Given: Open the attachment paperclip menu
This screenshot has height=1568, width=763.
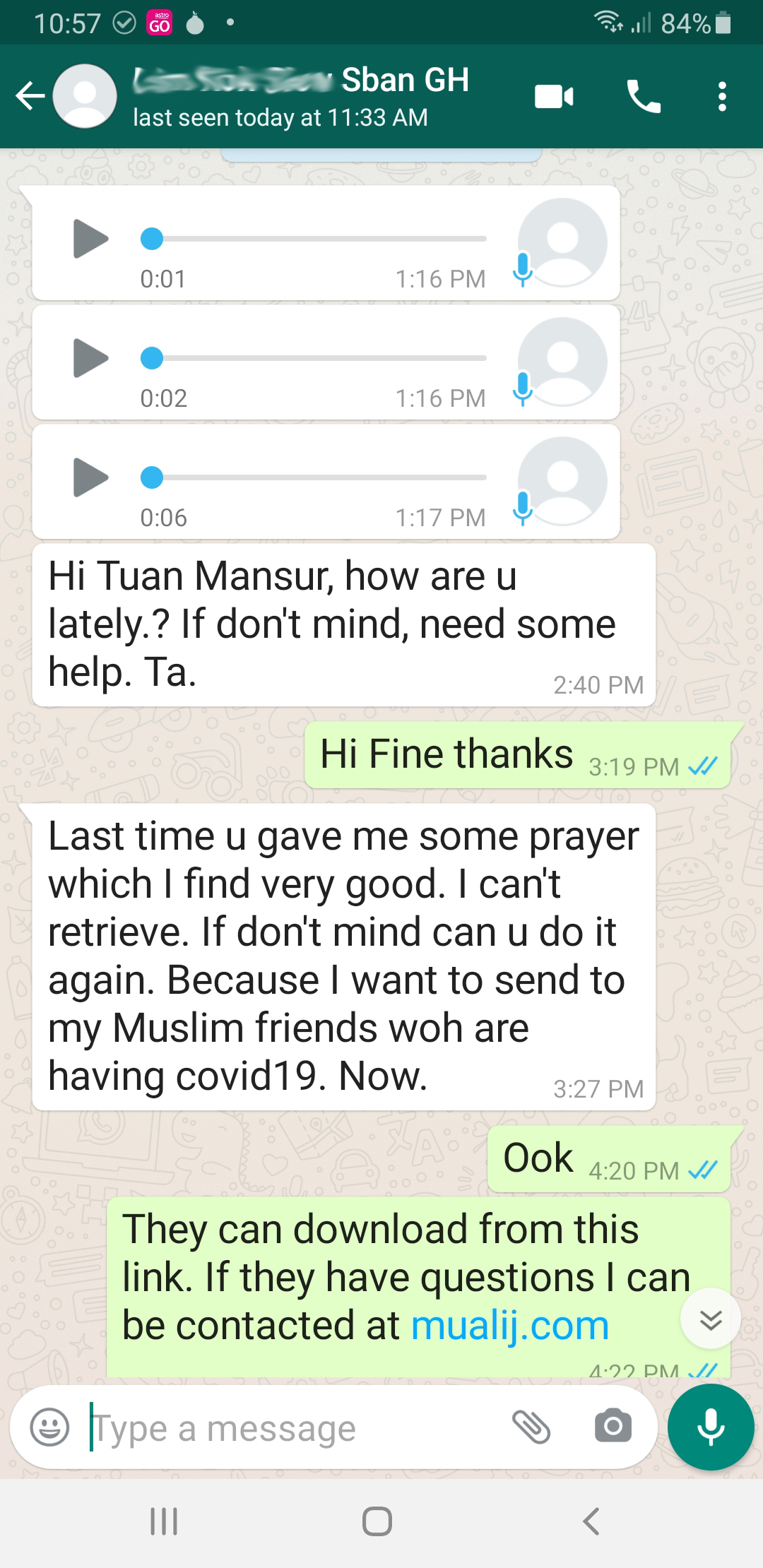Looking at the screenshot, I should [x=531, y=1427].
